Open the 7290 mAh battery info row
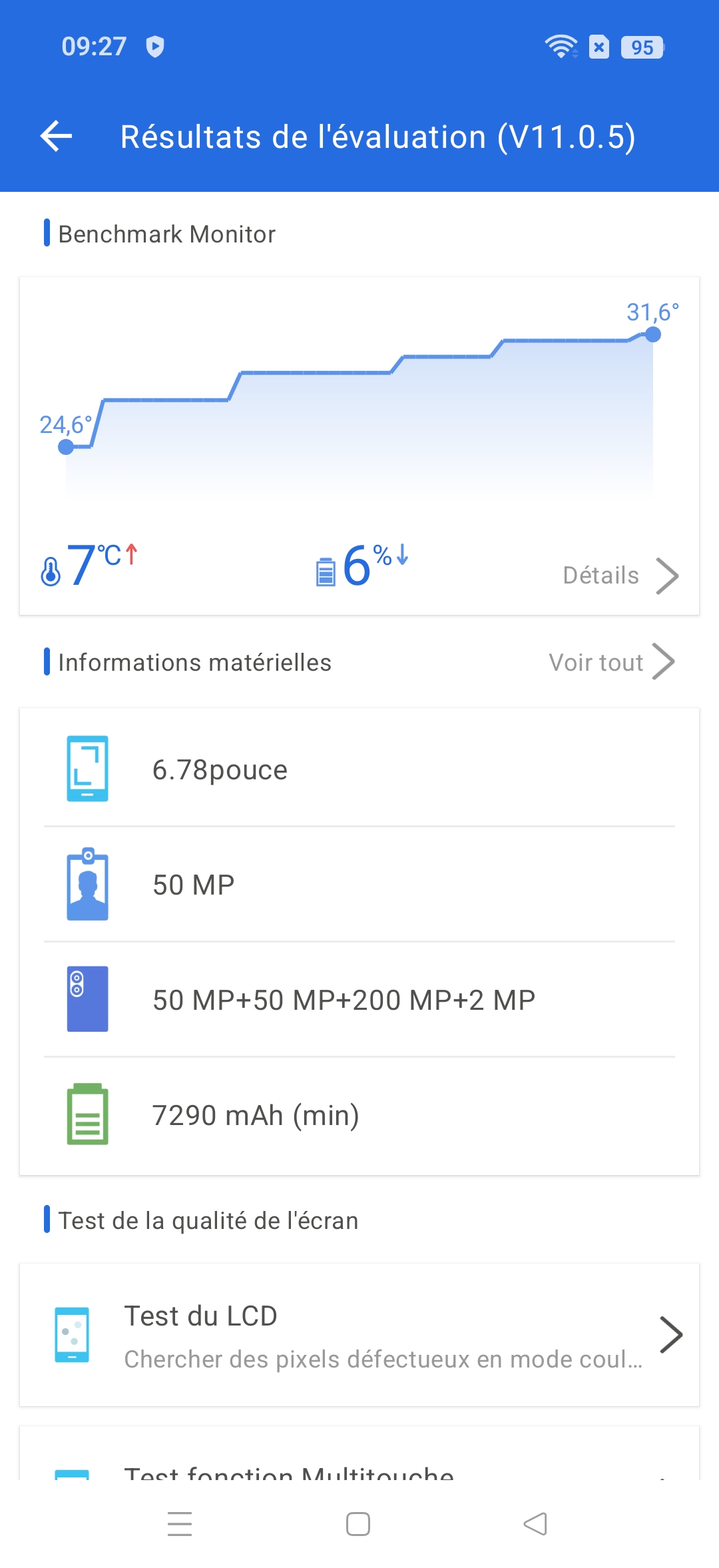This screenshot has width=719, height=1568. 359,1115
